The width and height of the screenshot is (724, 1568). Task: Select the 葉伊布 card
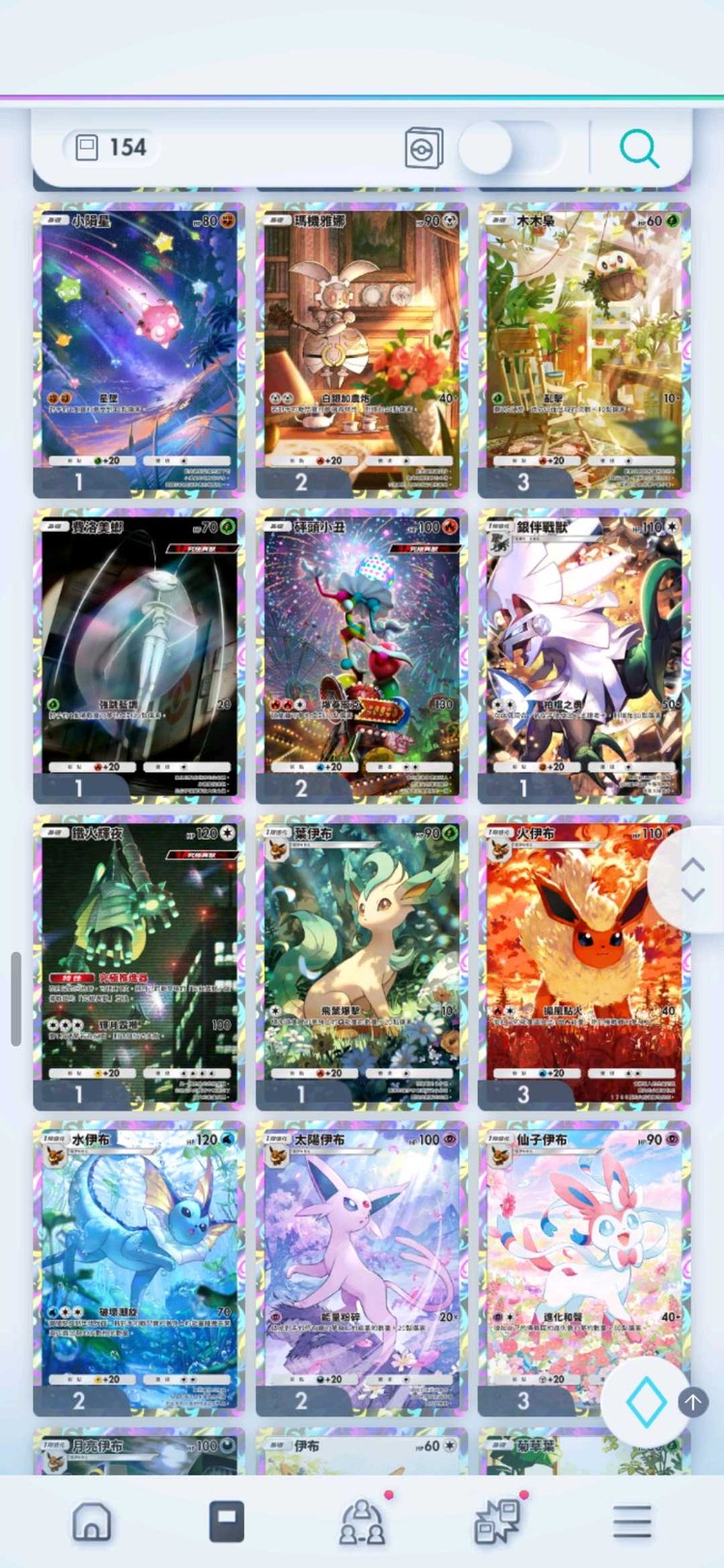point(361,961)
